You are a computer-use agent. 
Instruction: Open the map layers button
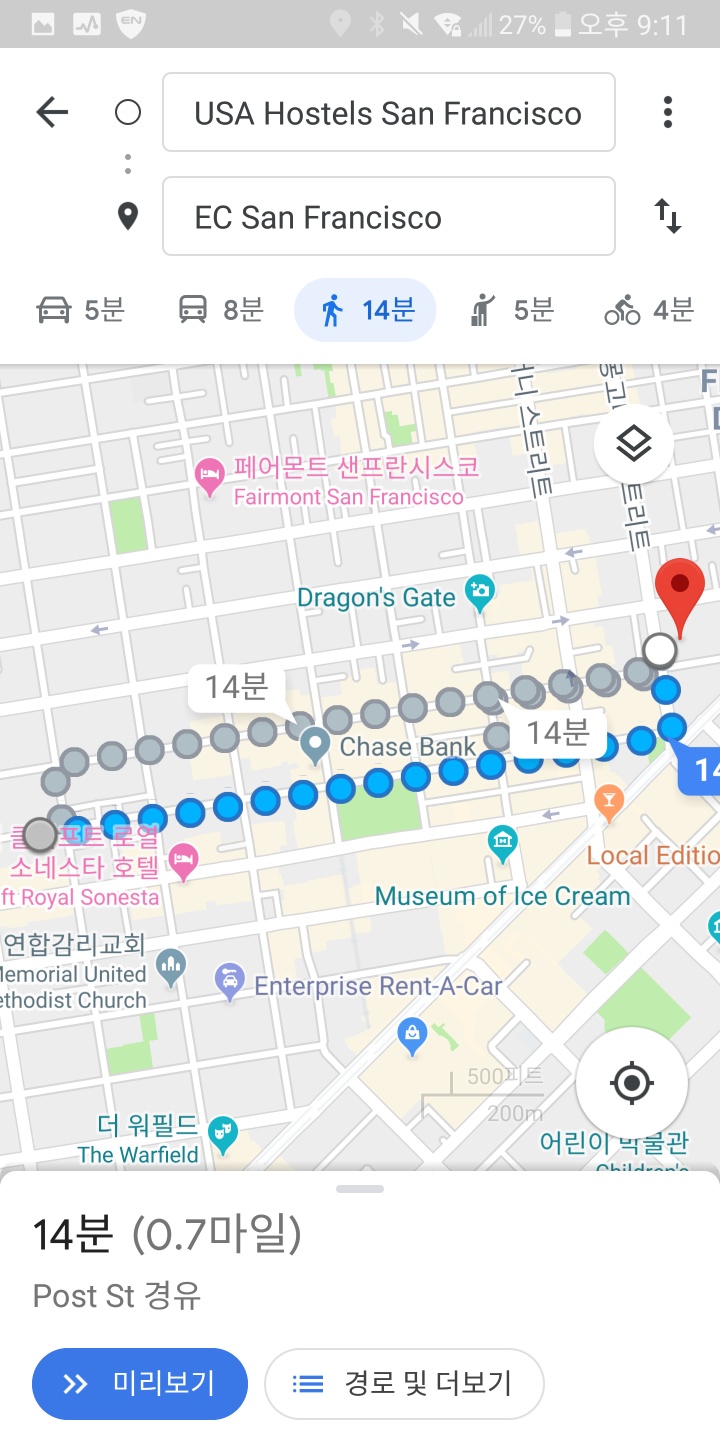pos(633,444)
